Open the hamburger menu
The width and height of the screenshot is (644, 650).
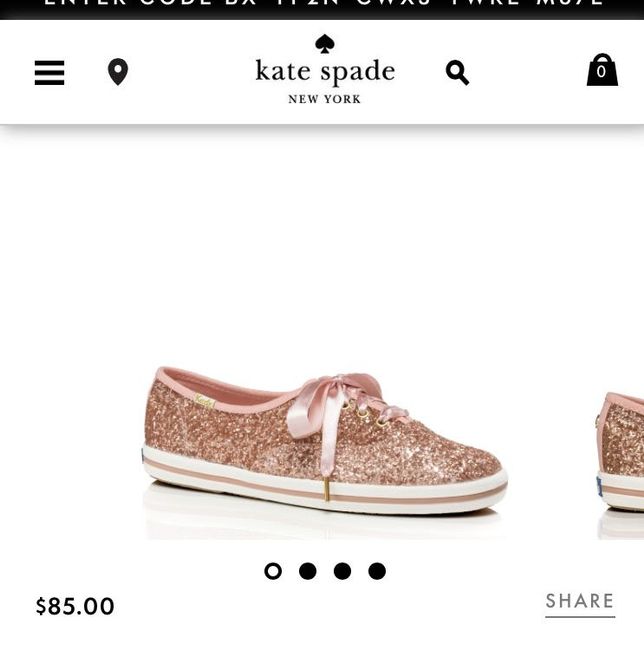click(49, 73)
